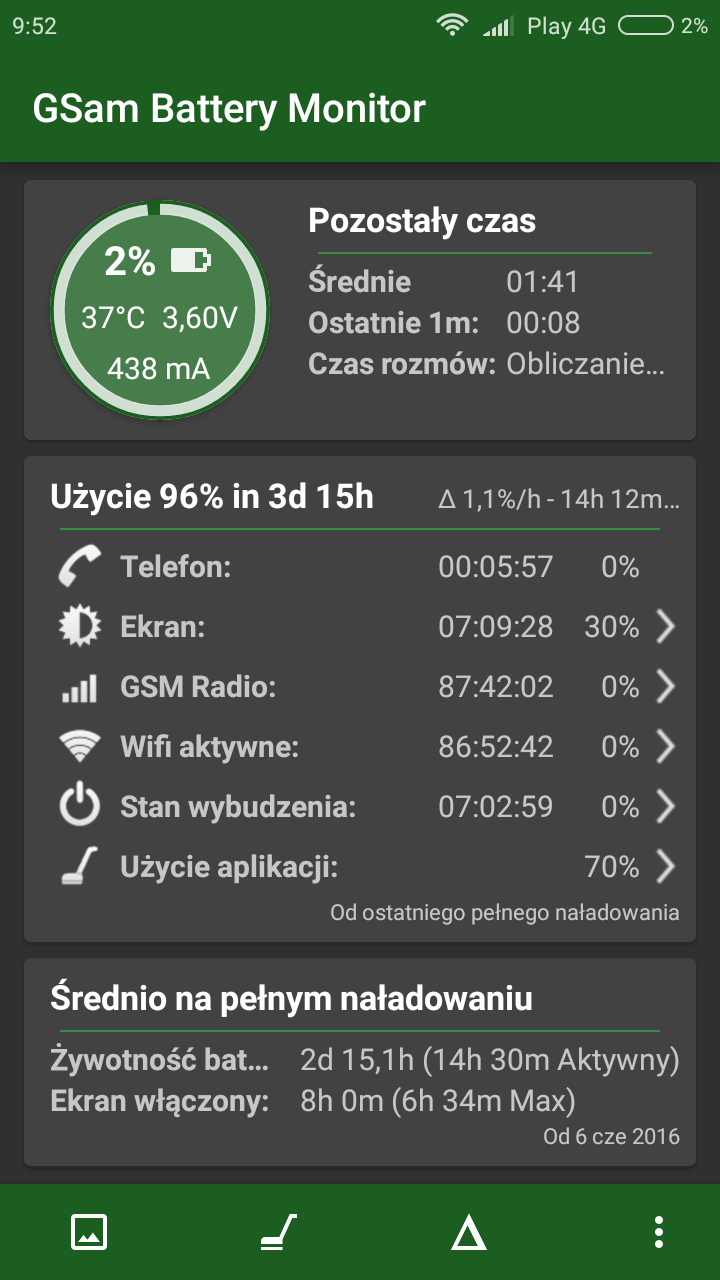
Task: Open the three-dot overflow menu
Action: point(657,1232)
